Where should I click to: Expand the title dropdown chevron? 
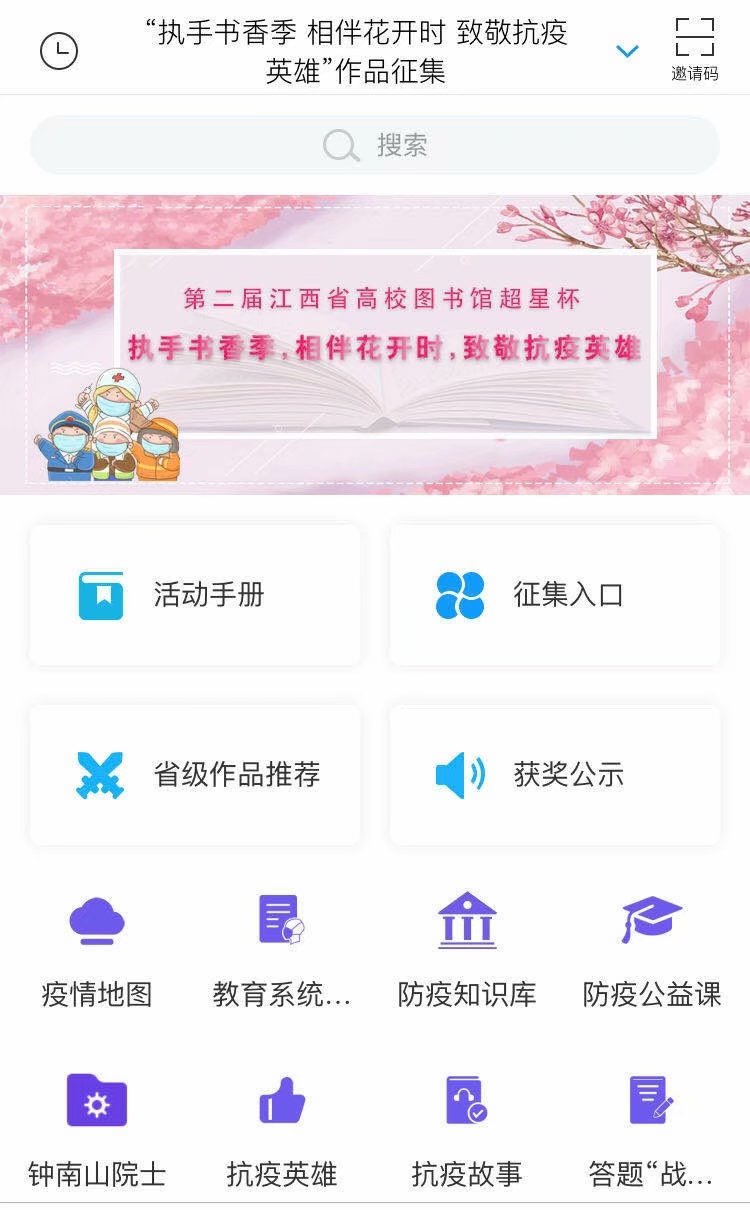627,50
